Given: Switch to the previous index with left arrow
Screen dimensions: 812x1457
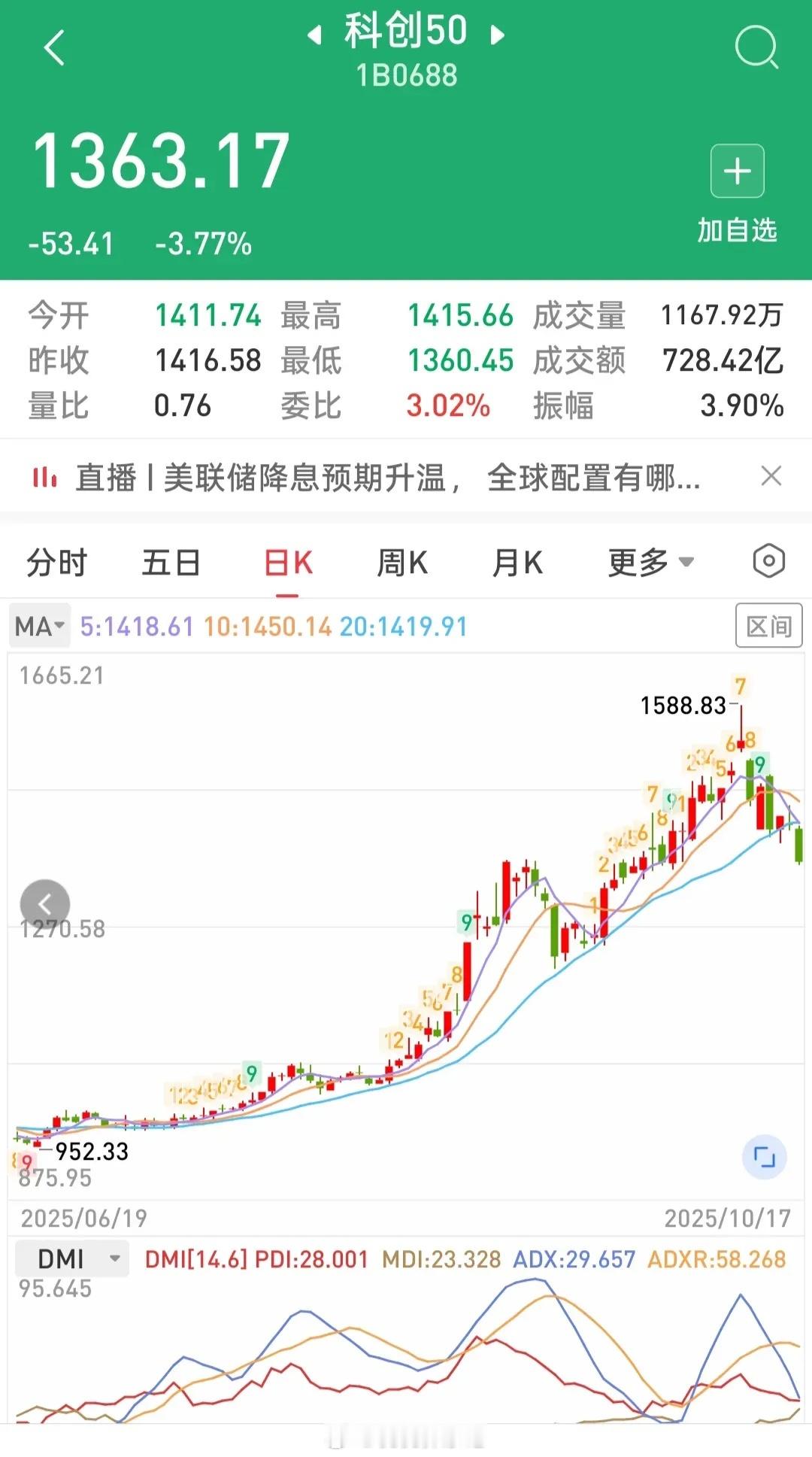Looking at the screenshot, I should [x=316, y=35].
